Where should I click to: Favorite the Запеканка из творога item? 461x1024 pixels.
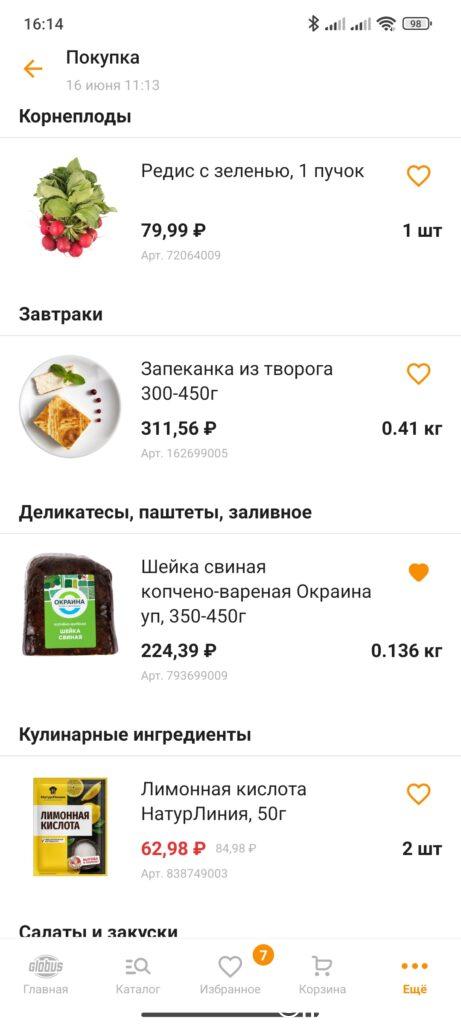click(419, 374)
